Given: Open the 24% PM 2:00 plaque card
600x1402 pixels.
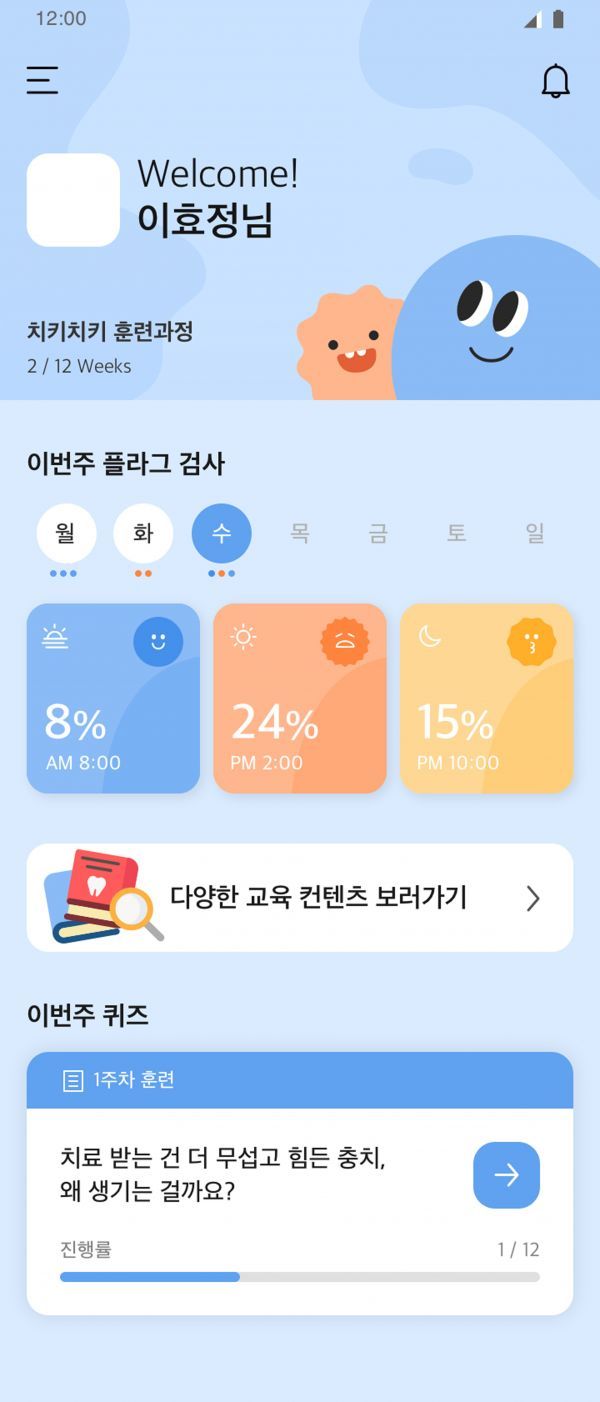Looking at the screenshot, I should (300, 698).
